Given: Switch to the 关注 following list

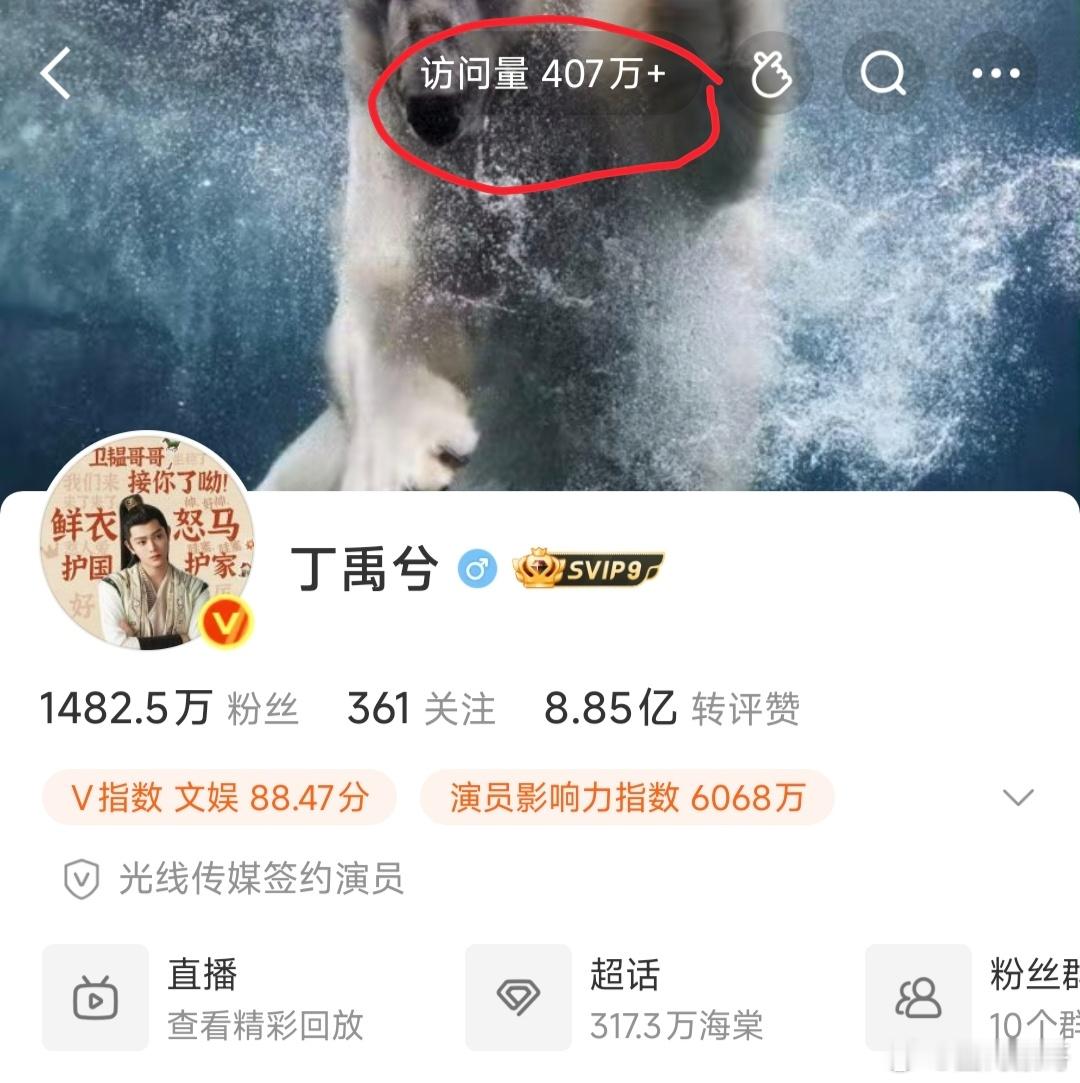Looking at the screenshot, I should [x=420, y=706].
